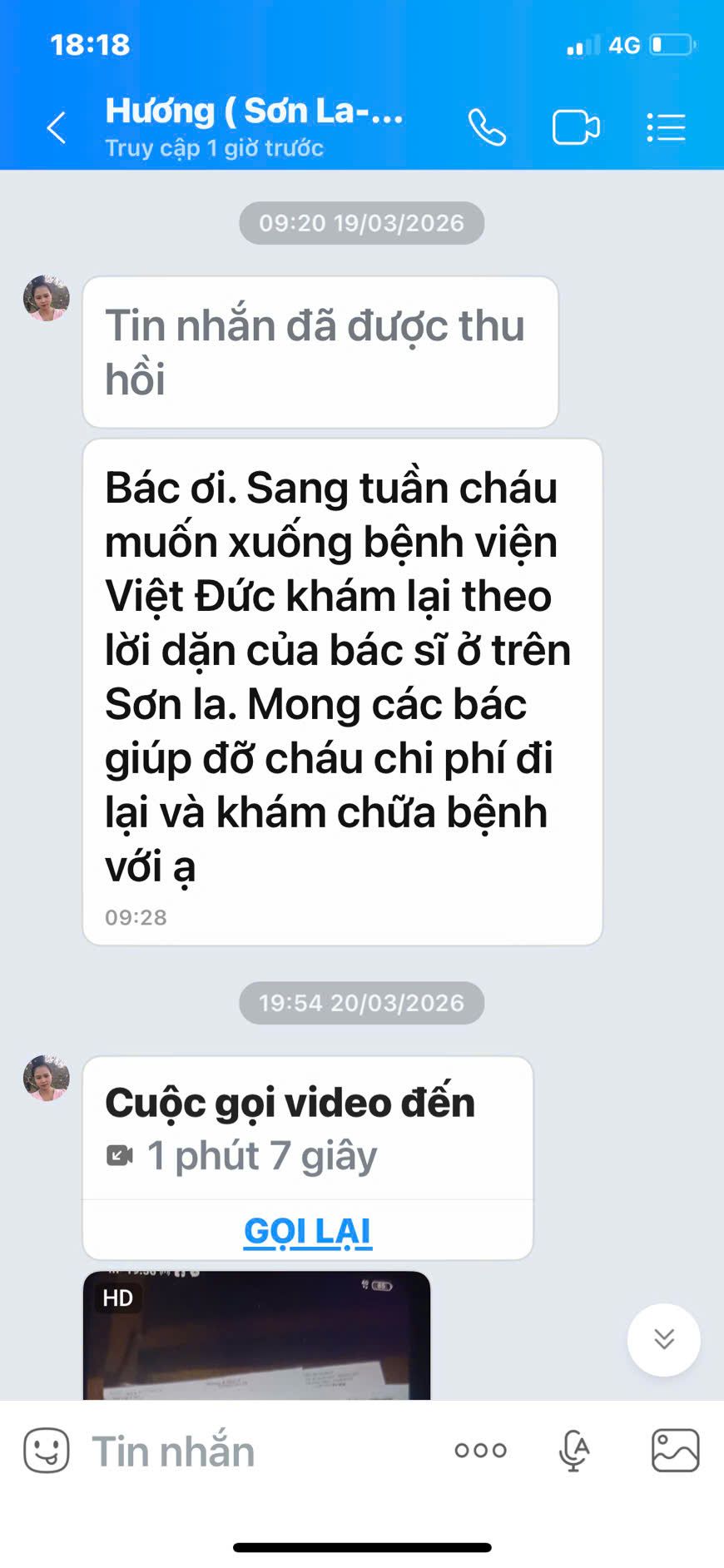This screenshot has height=1568, width=724.
Task: Open Hương's profile from header name
Action: click(x=255, y=111)
